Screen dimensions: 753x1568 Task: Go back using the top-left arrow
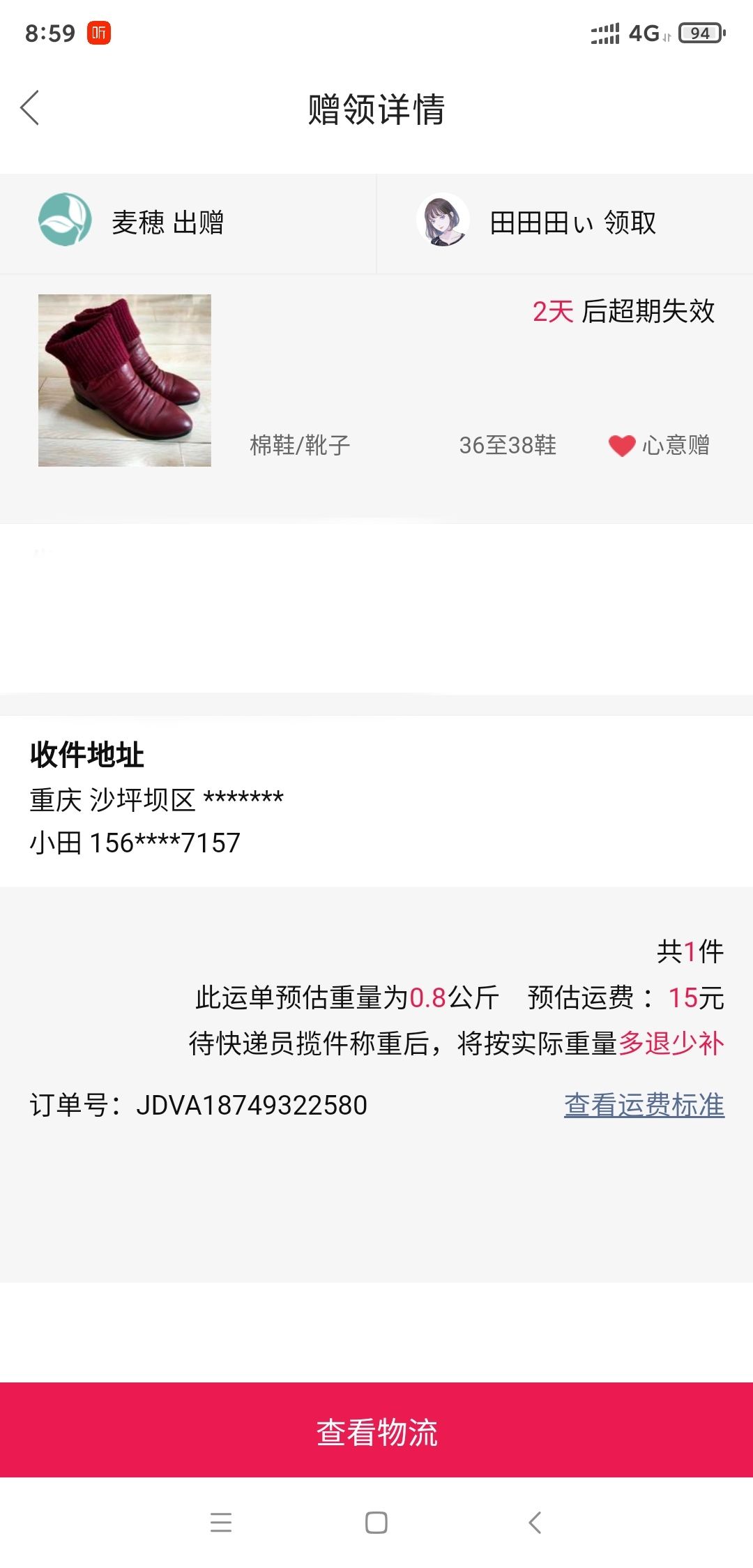click(30, 108)
